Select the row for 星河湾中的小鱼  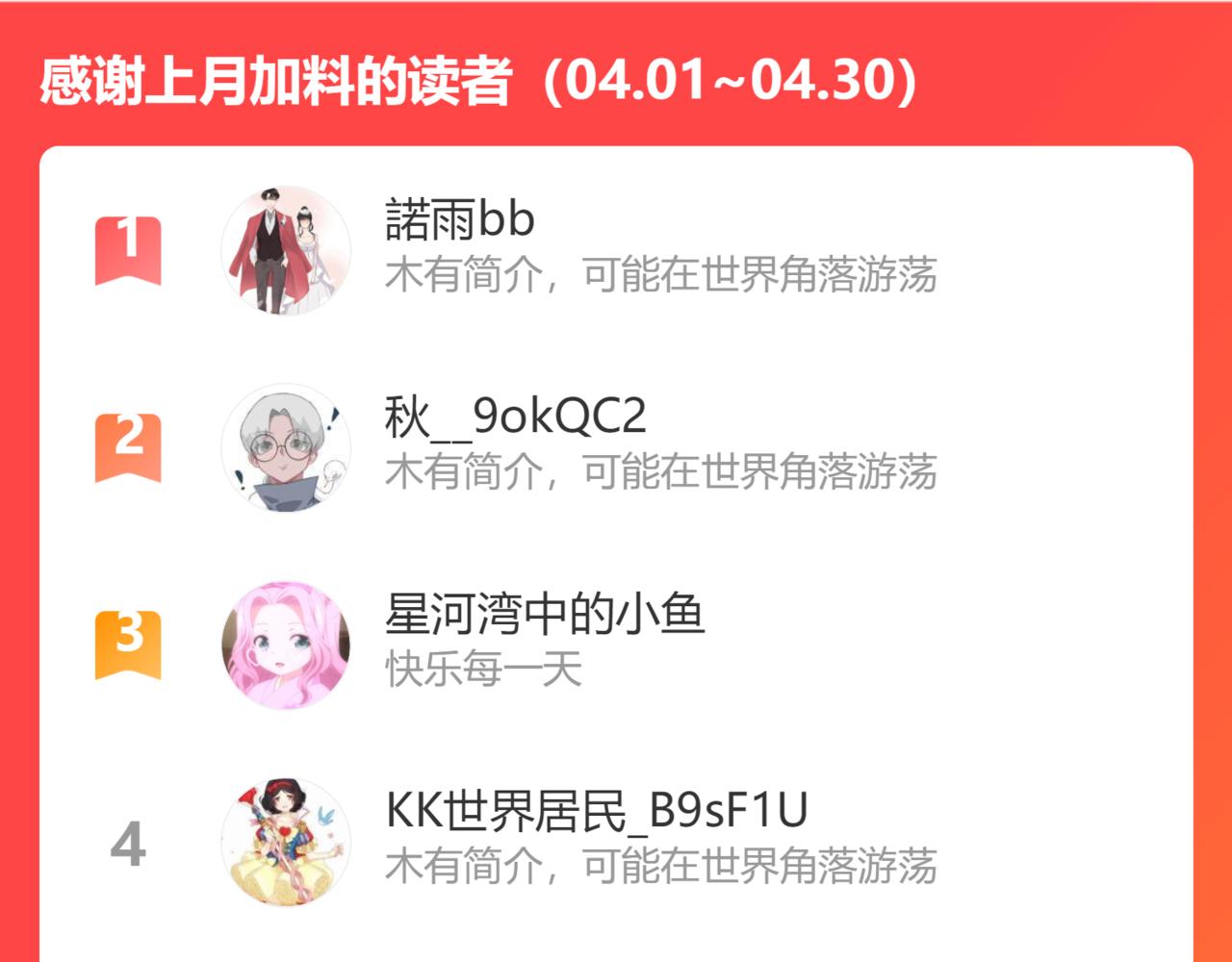(616, 645)
